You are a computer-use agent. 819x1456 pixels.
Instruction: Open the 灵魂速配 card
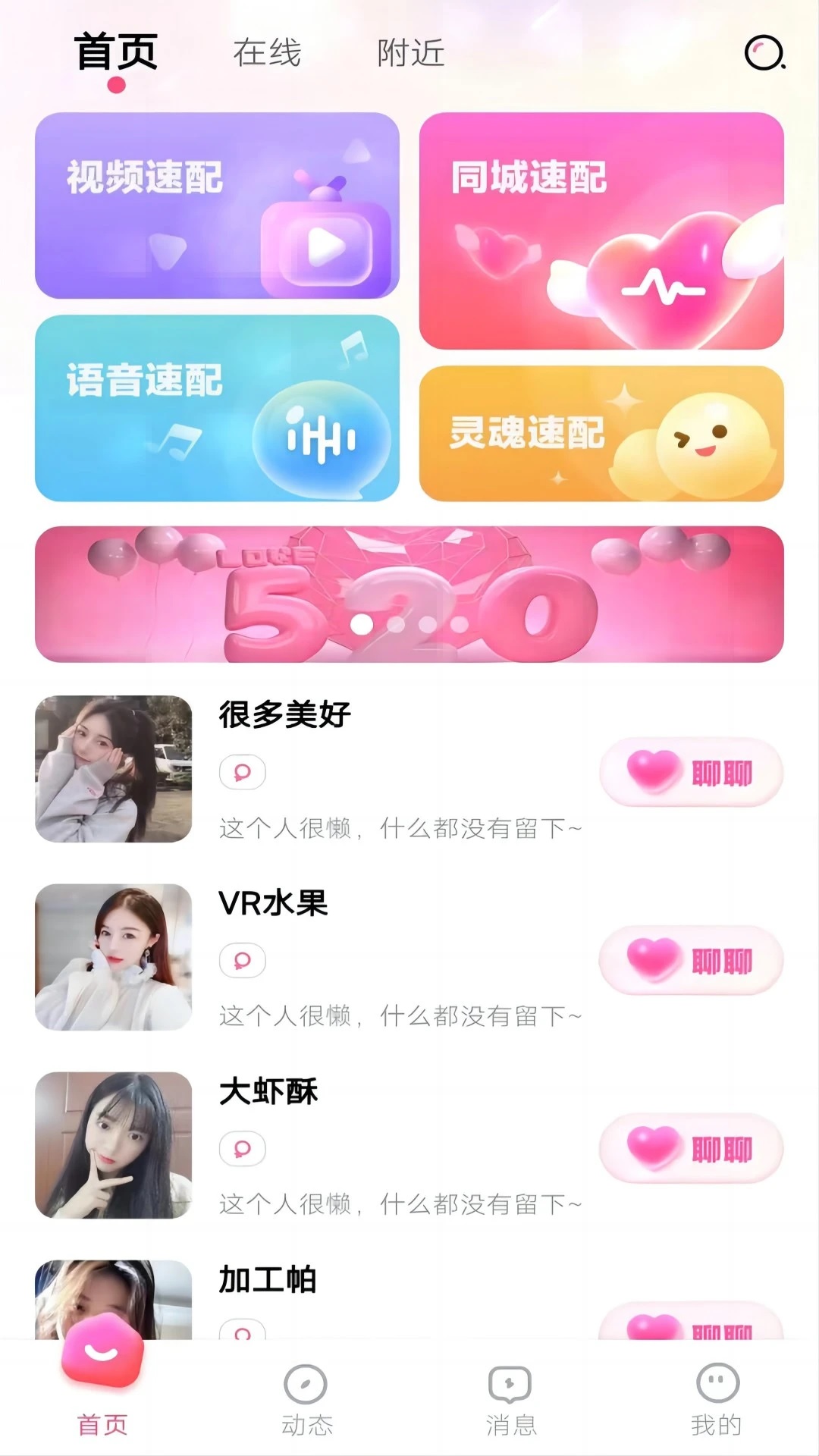coord(601,434)
